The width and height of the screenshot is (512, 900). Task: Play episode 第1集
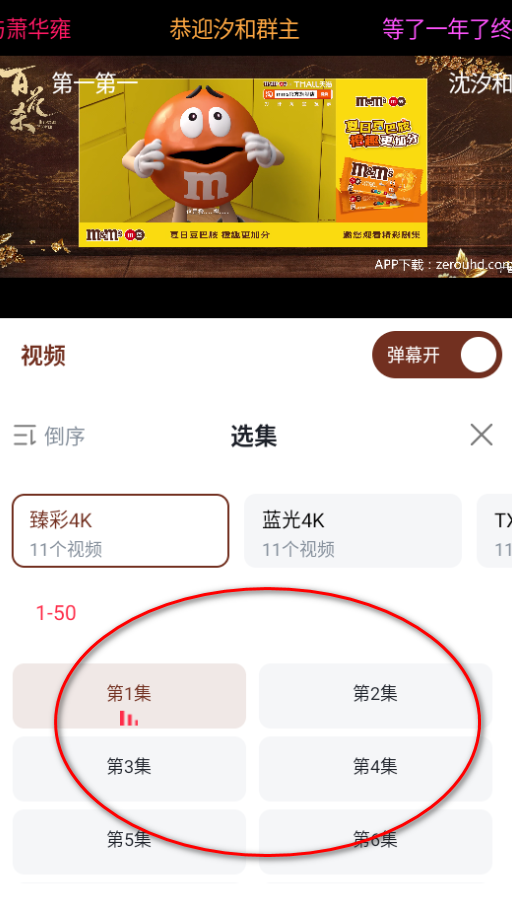click(x=129, y=696)
